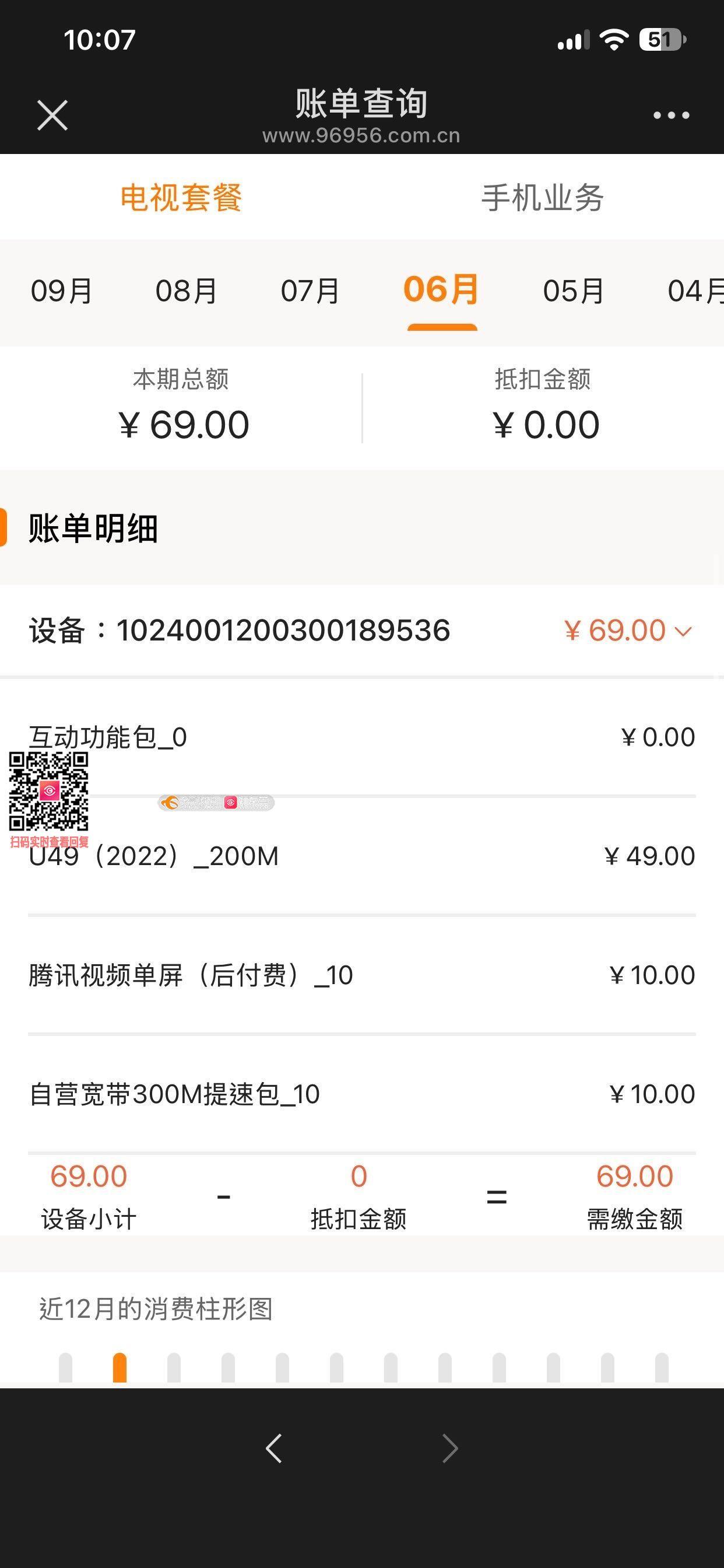
Task: Tap the highlighted orange bar in the chart
Action: (120, 1368)
